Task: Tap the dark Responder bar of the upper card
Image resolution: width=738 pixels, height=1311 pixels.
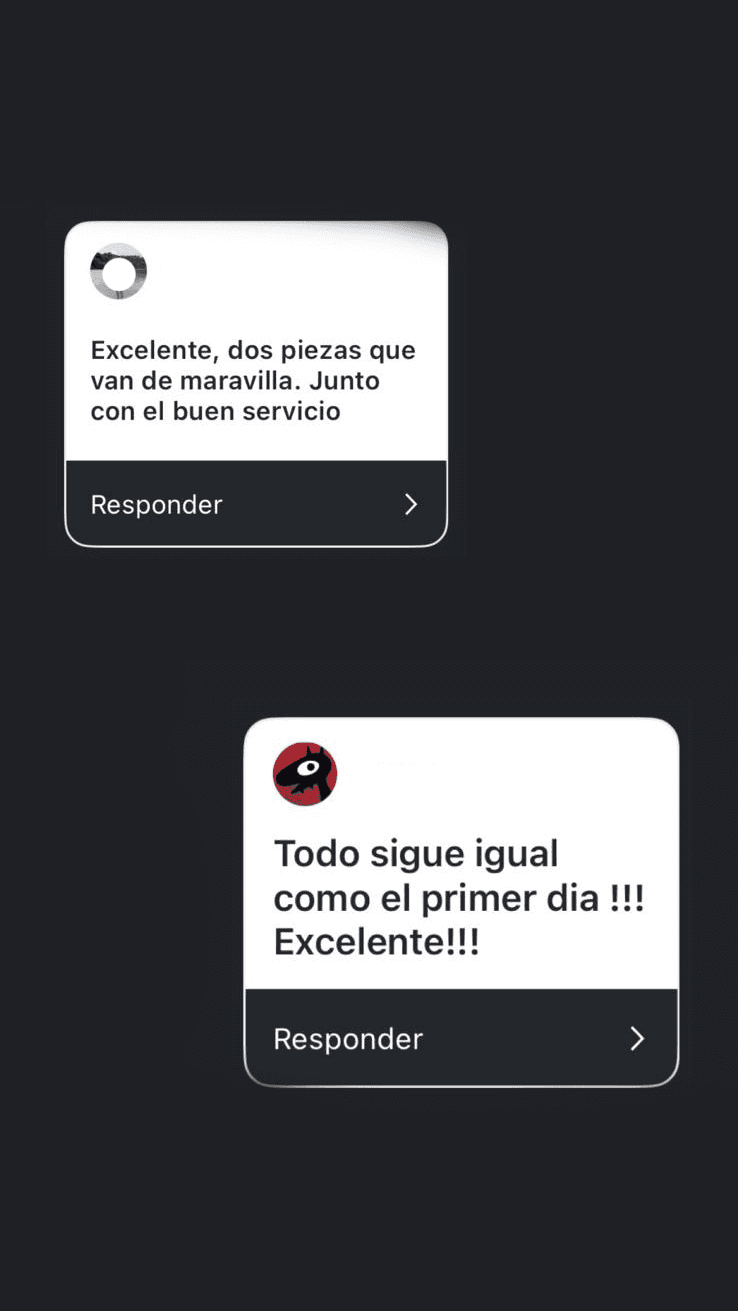Action: (x=255, y=505)
